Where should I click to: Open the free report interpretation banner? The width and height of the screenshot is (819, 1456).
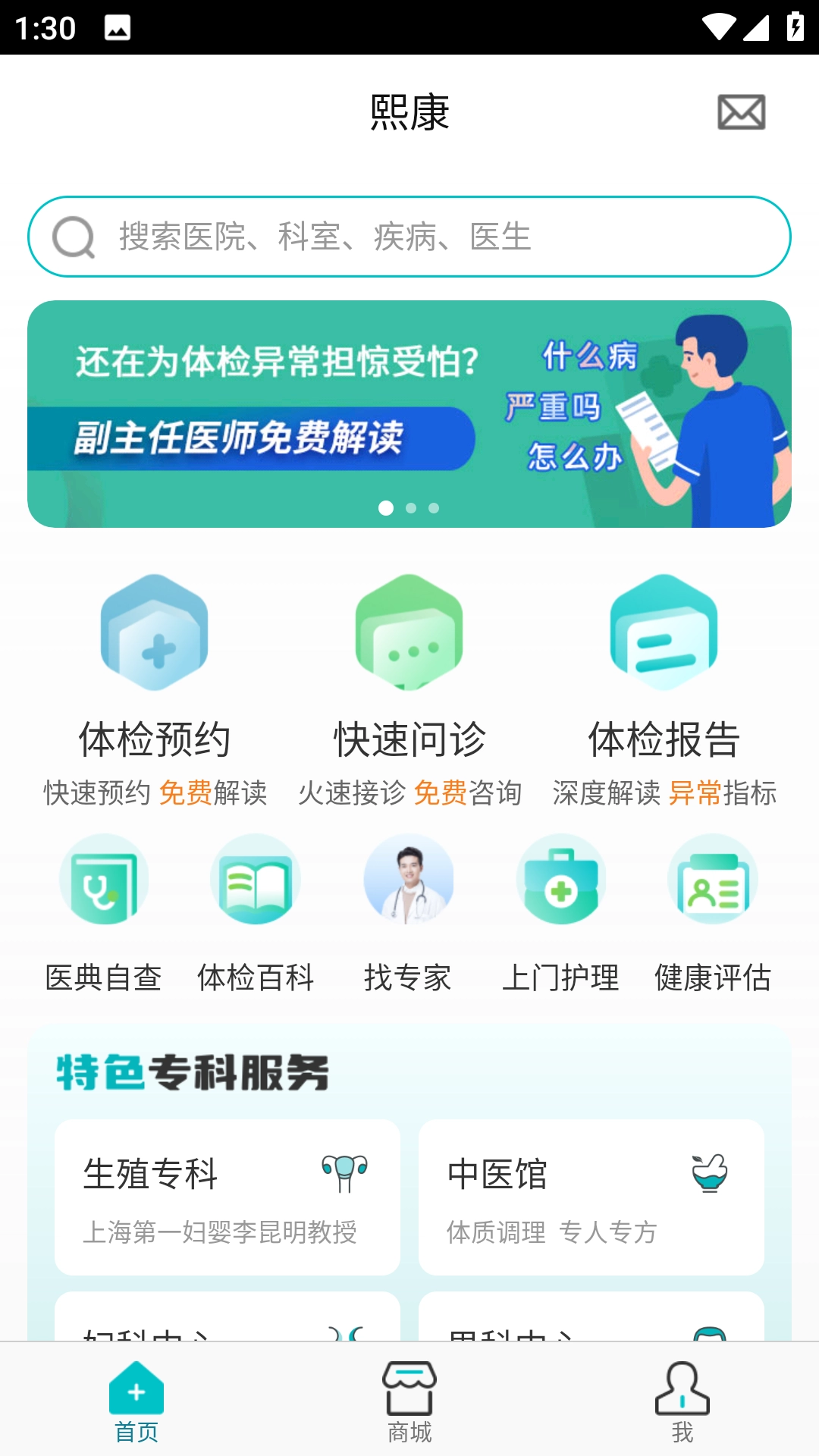point(409,414)
